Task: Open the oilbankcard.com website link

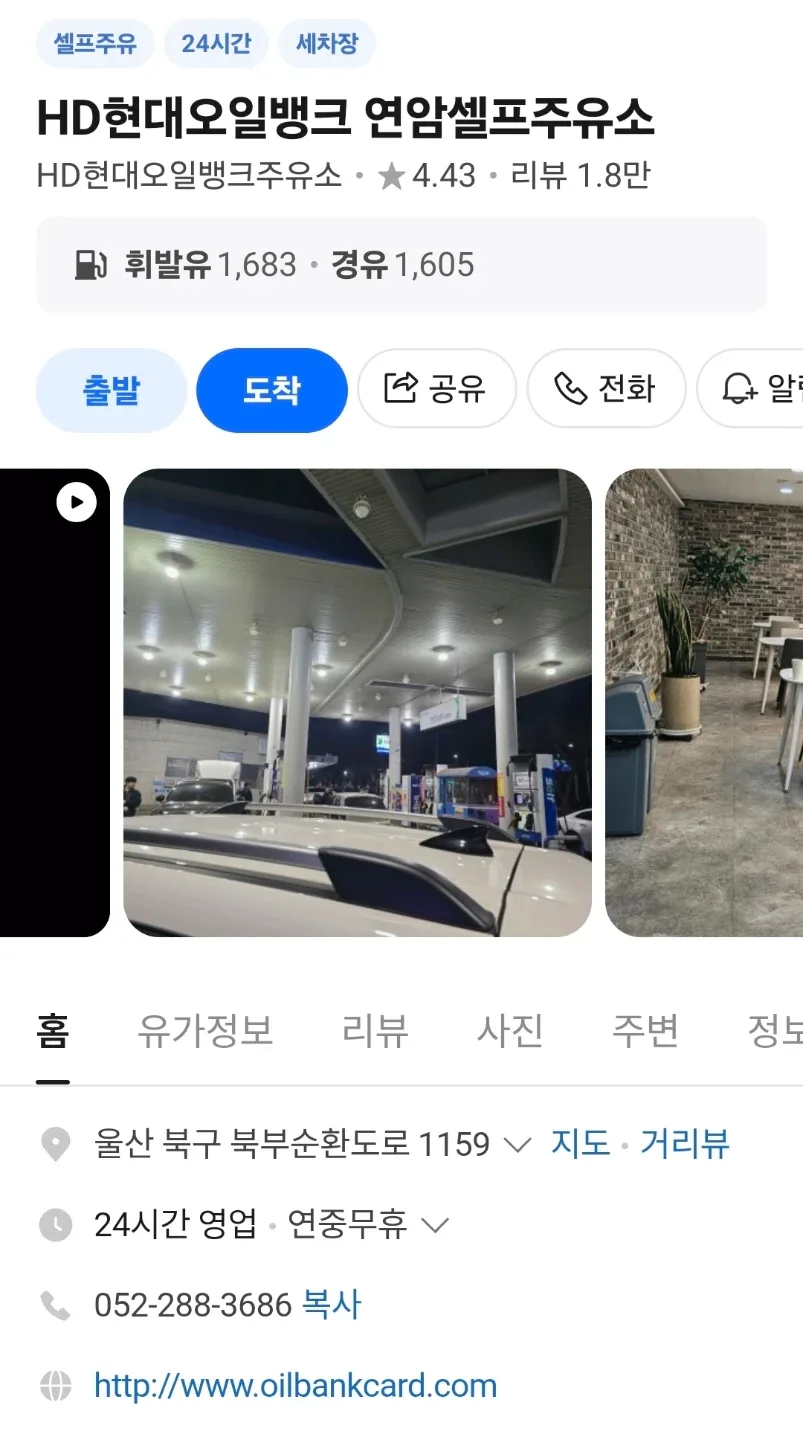Action: [x=295, y=1385]
